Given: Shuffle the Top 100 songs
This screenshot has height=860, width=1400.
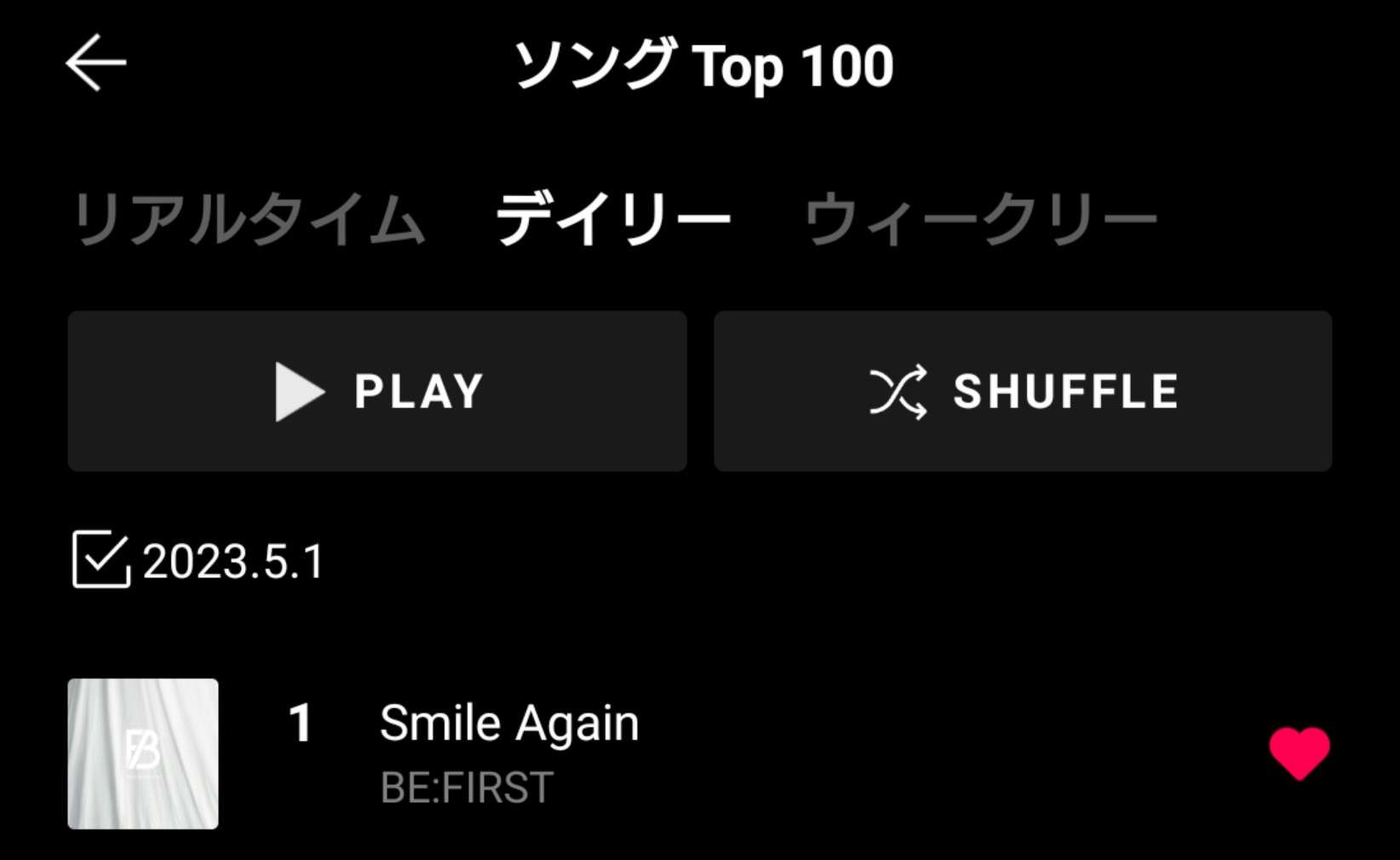Looking at the screenshot, I should (x=1023, y=391).
